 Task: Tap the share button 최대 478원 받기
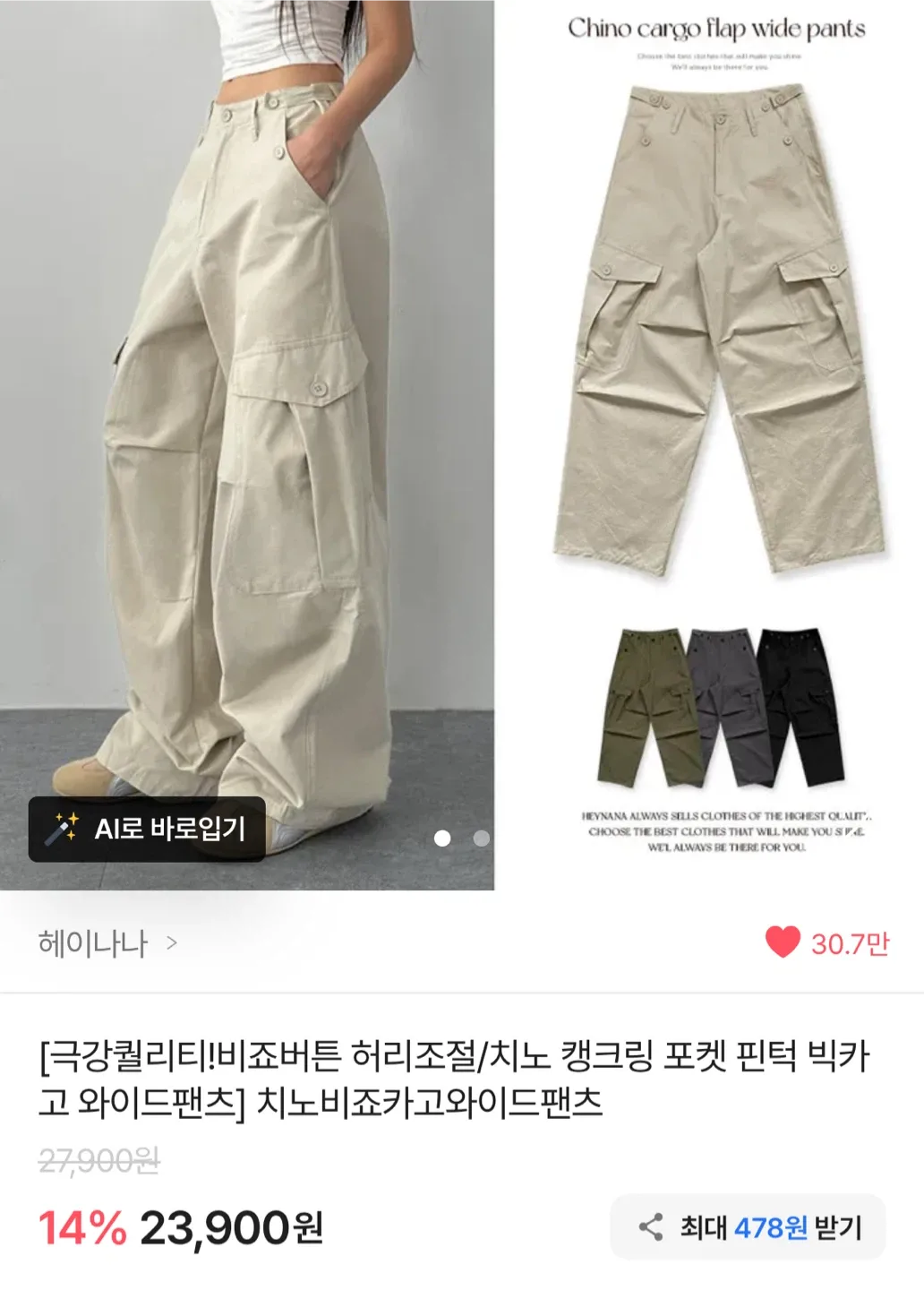749,1226
